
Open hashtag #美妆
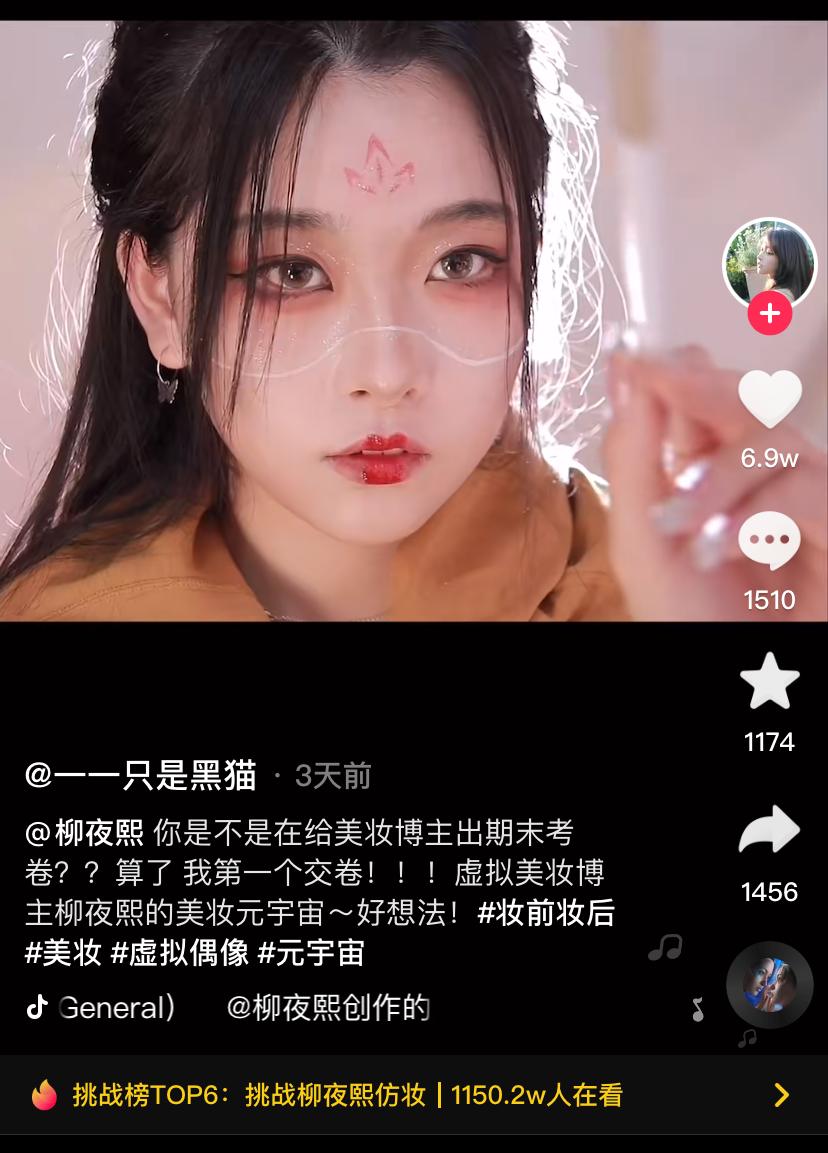point(63,953)
